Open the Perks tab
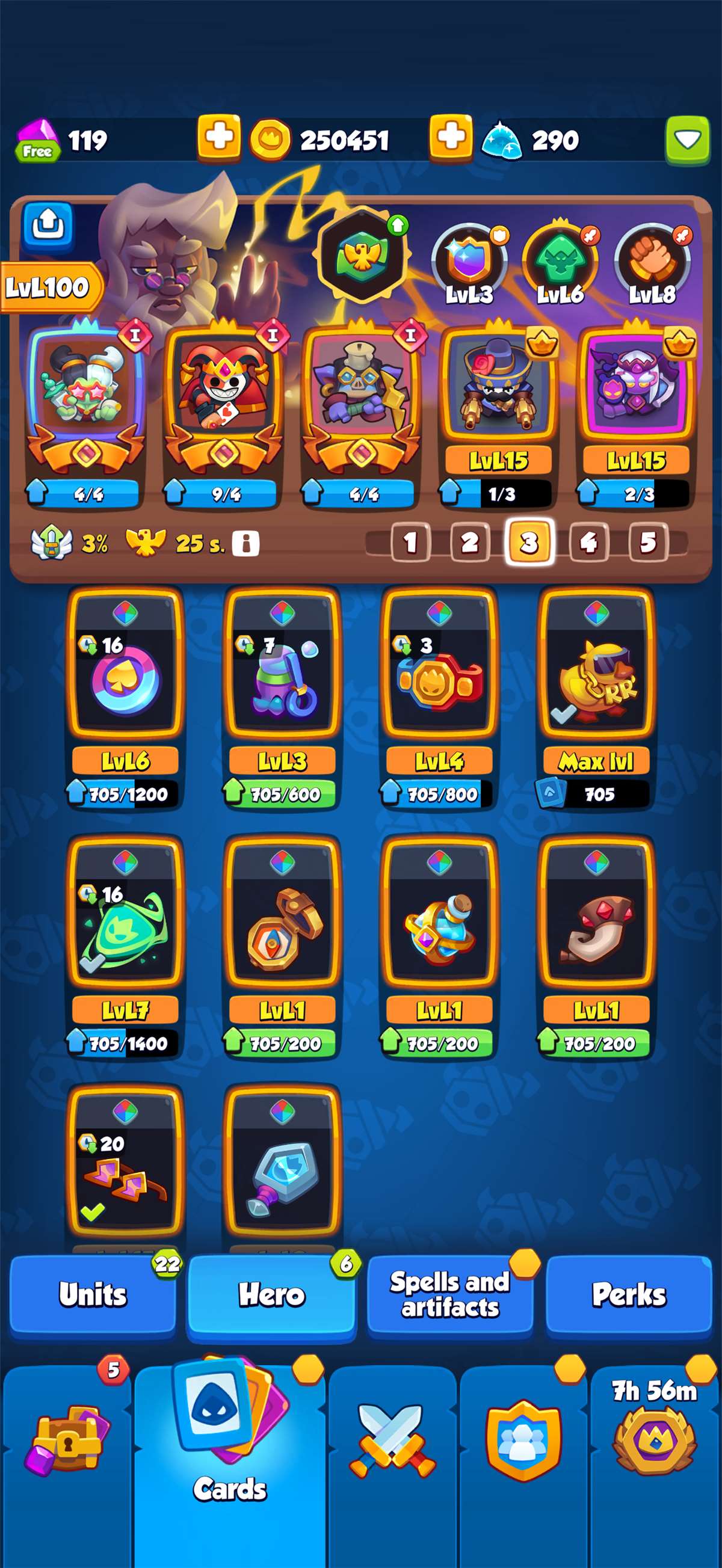Image resolution: width=722 pixels, height=1568 pixels. point(628,1296)
